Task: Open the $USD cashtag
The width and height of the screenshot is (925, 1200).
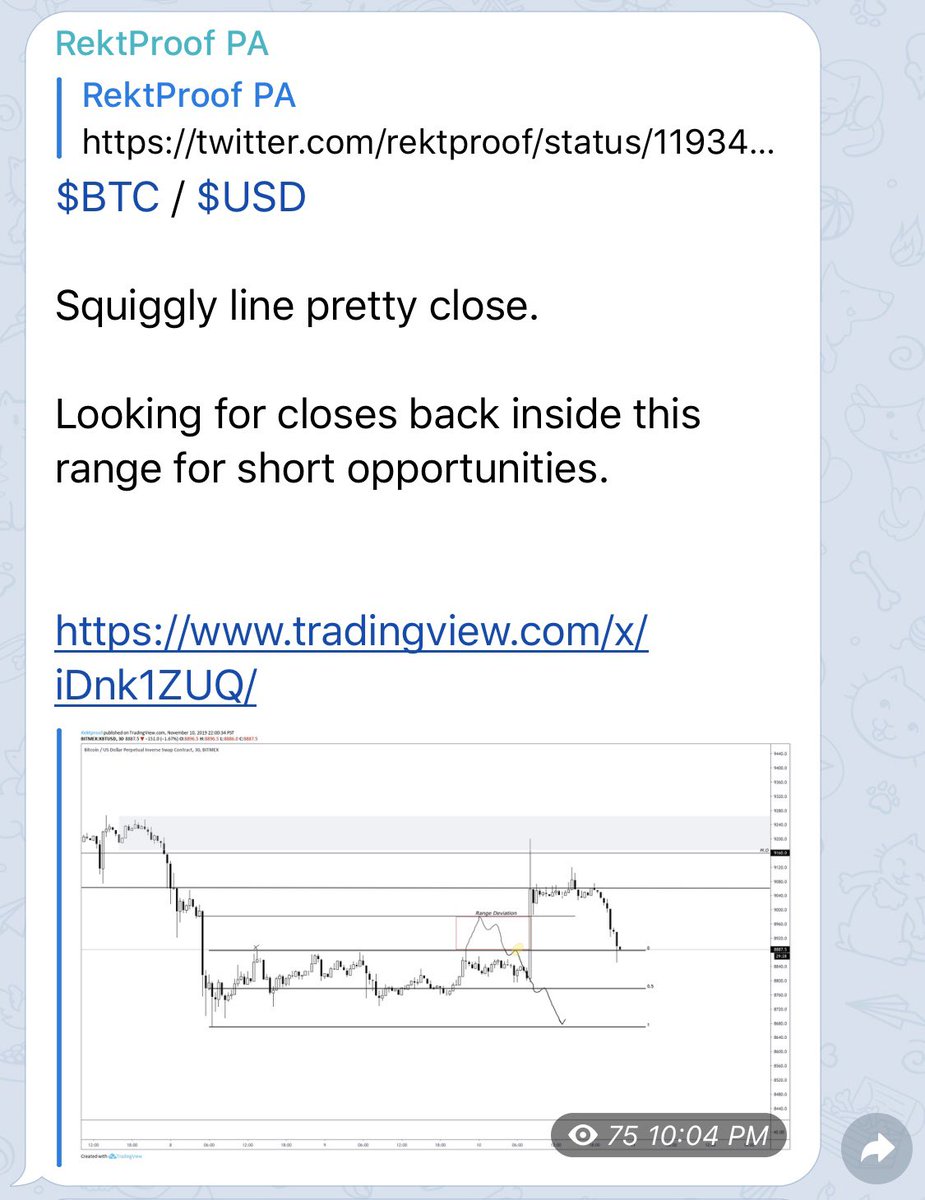Action: tap(251, 197)
